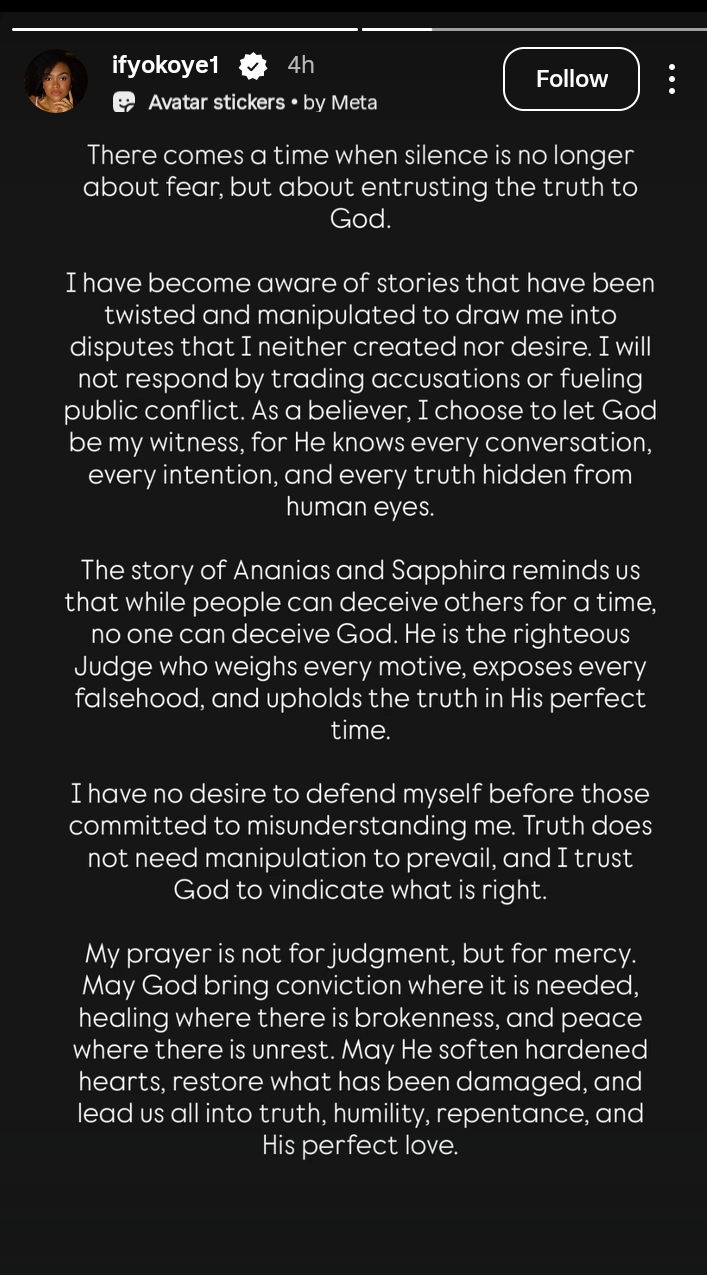Open the three-dot story options menu
This screenshot has height=1275, width=707.
coord(672,79)
